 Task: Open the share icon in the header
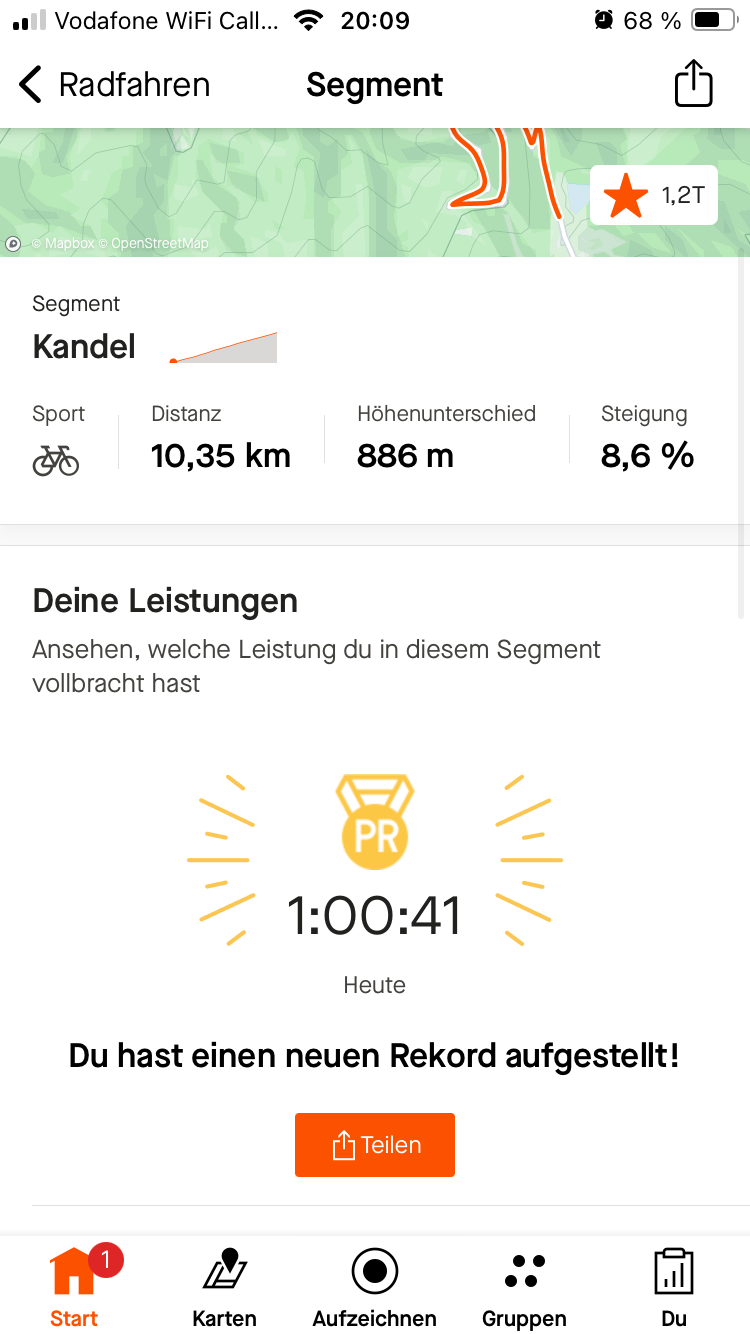pyautogui.click(x=693, y=84)
